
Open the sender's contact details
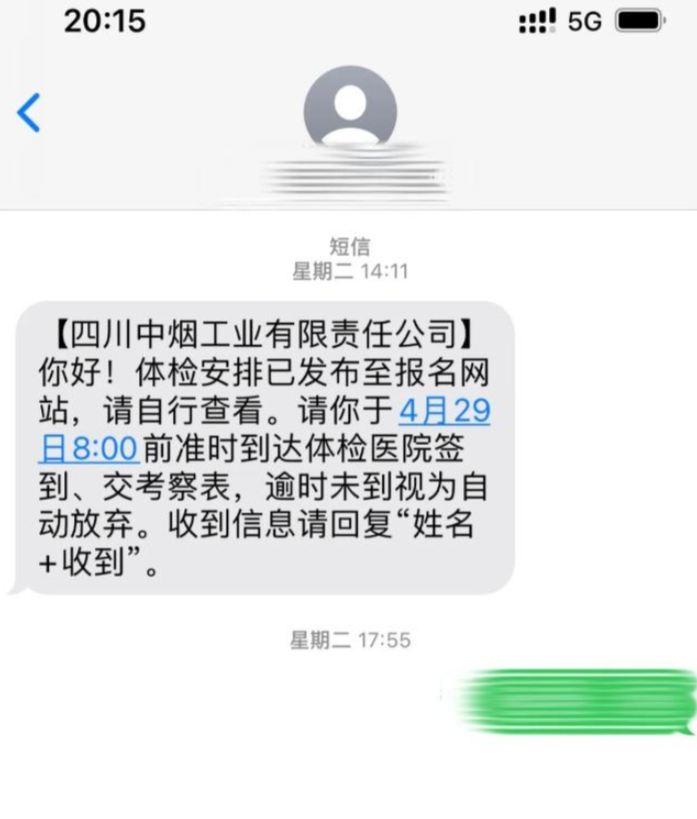[x=349, y=109]
